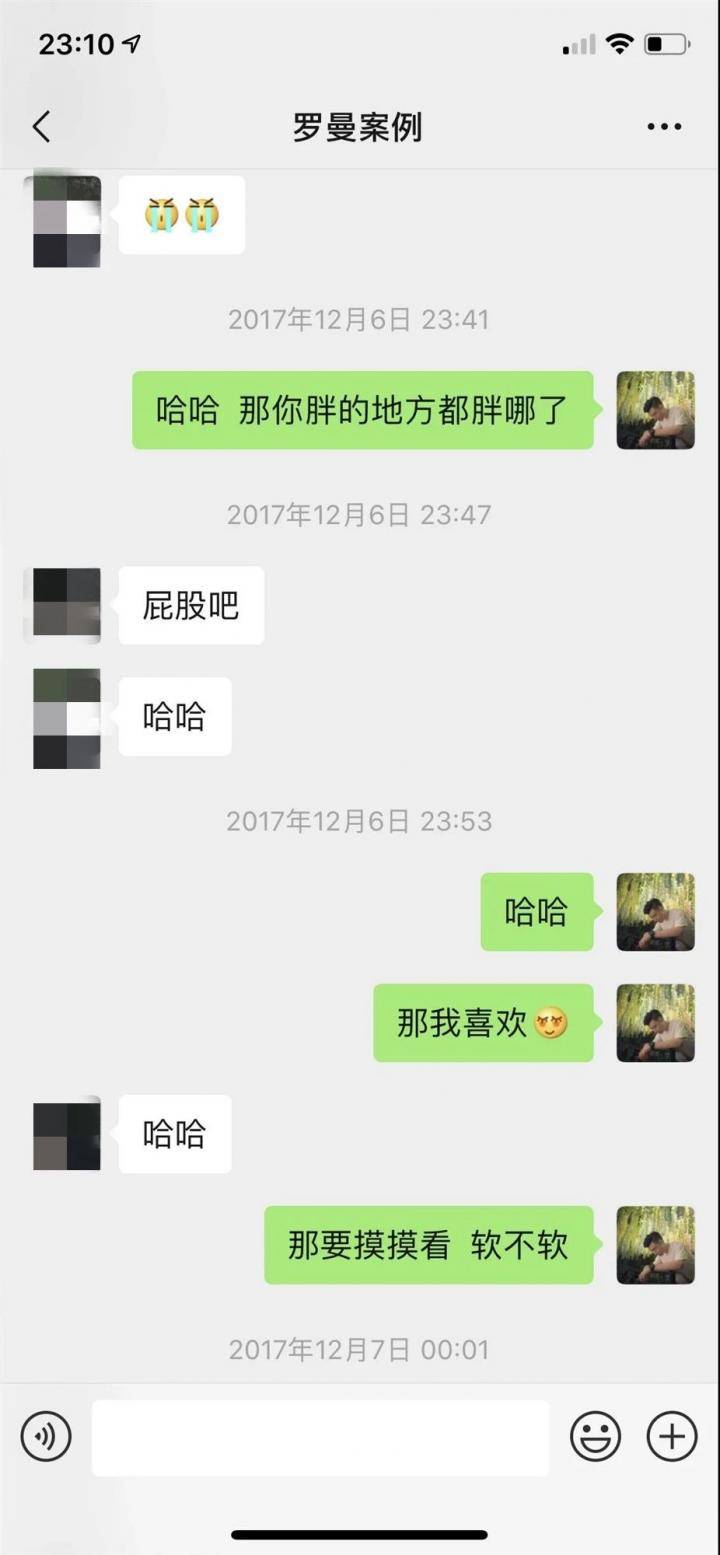
Task: Tap the Wi-Fi icon in status bar
Action: (619, 44)
